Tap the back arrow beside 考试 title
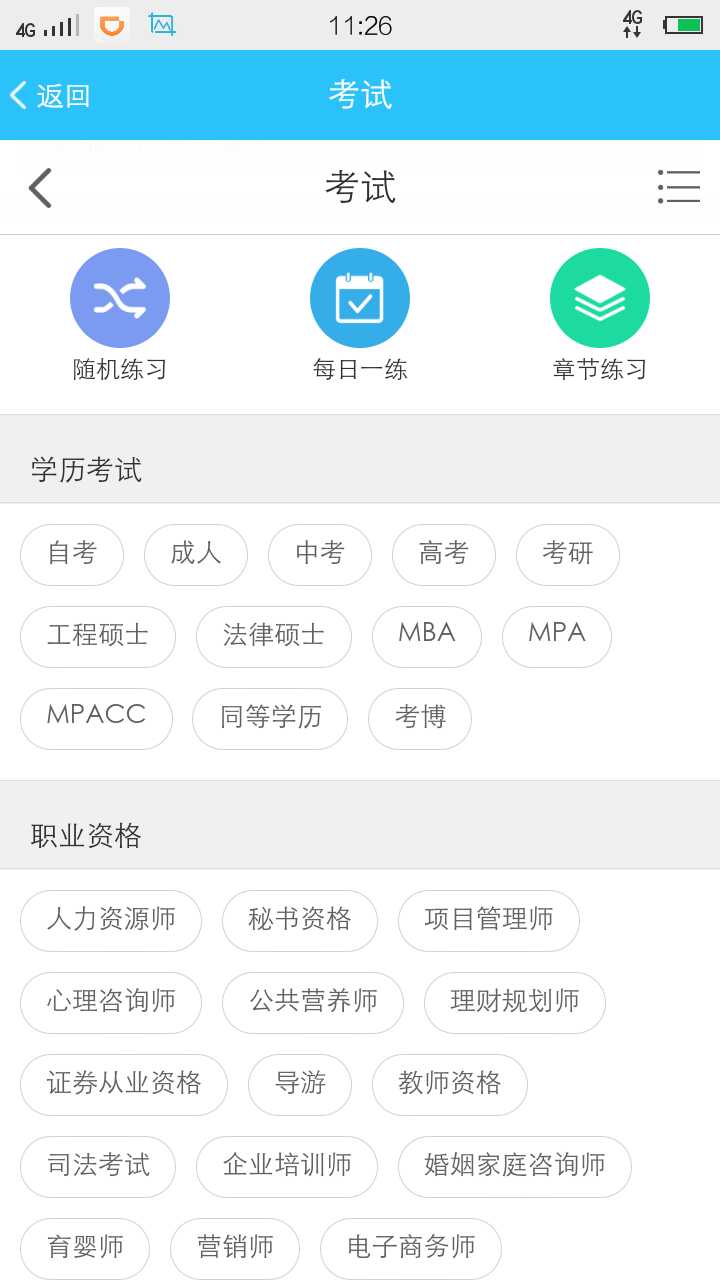 (x=40, y=187)
